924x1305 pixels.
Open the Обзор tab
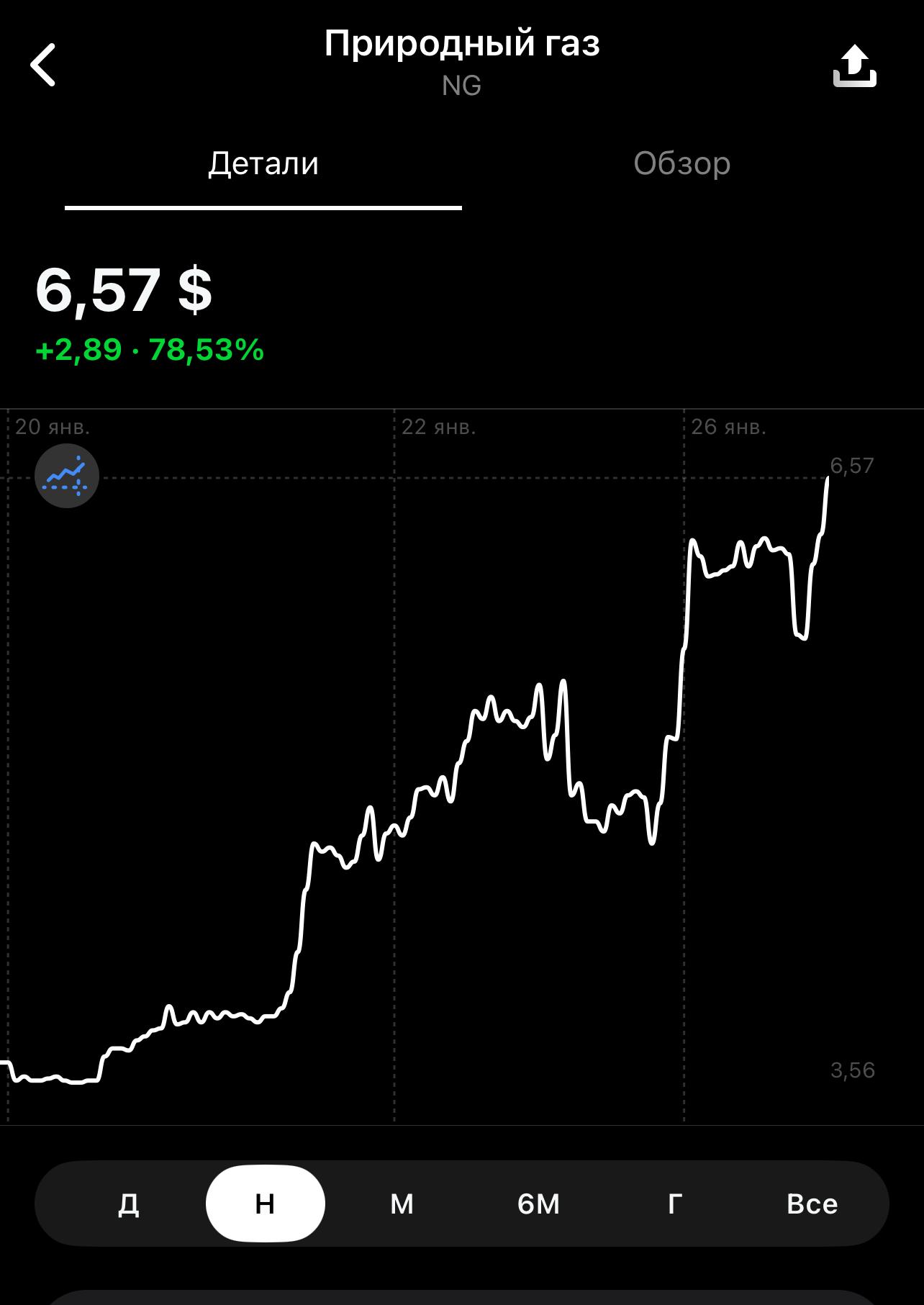click(681, 164)
